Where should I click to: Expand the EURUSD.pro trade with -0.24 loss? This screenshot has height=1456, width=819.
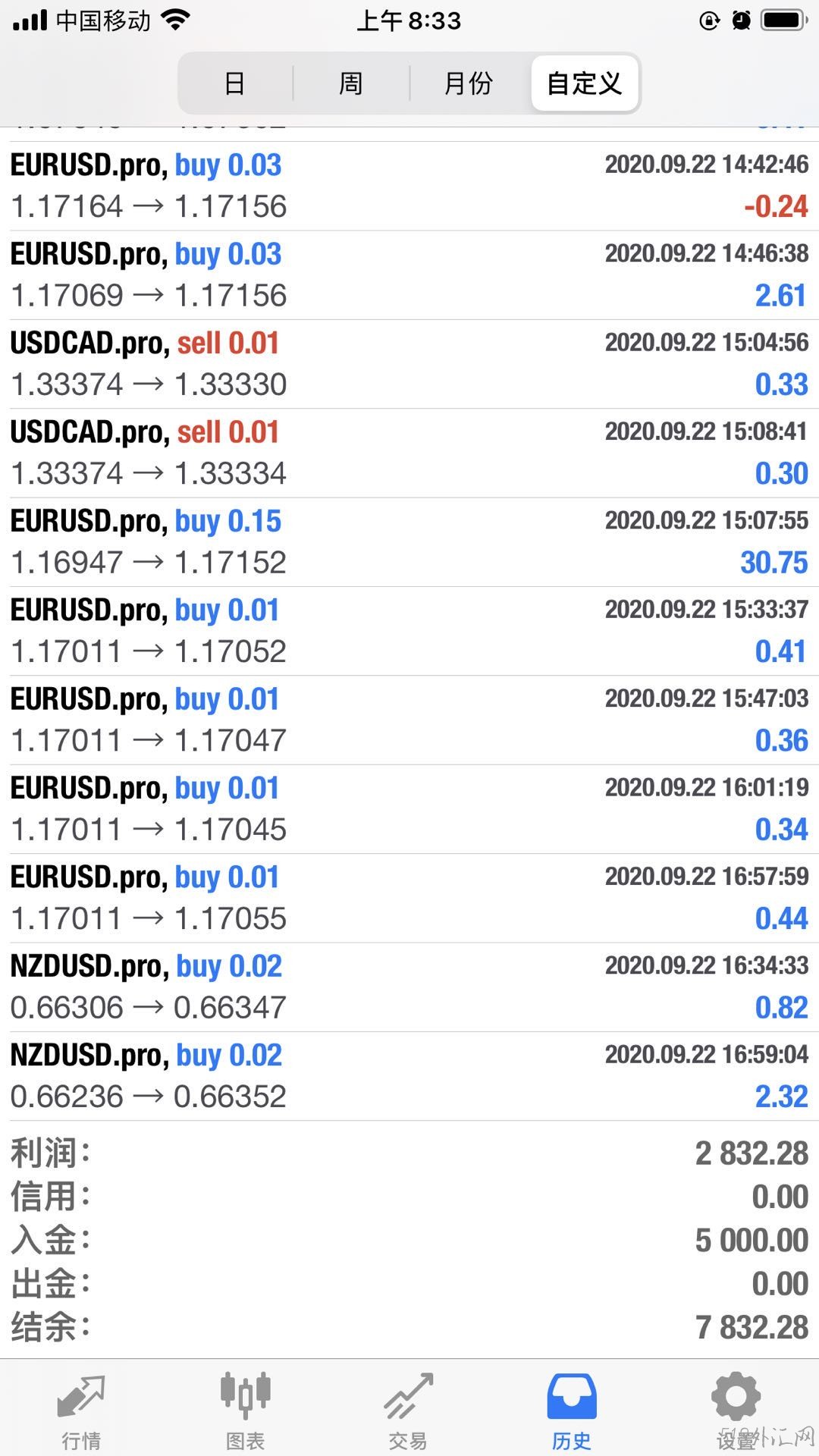409,186
